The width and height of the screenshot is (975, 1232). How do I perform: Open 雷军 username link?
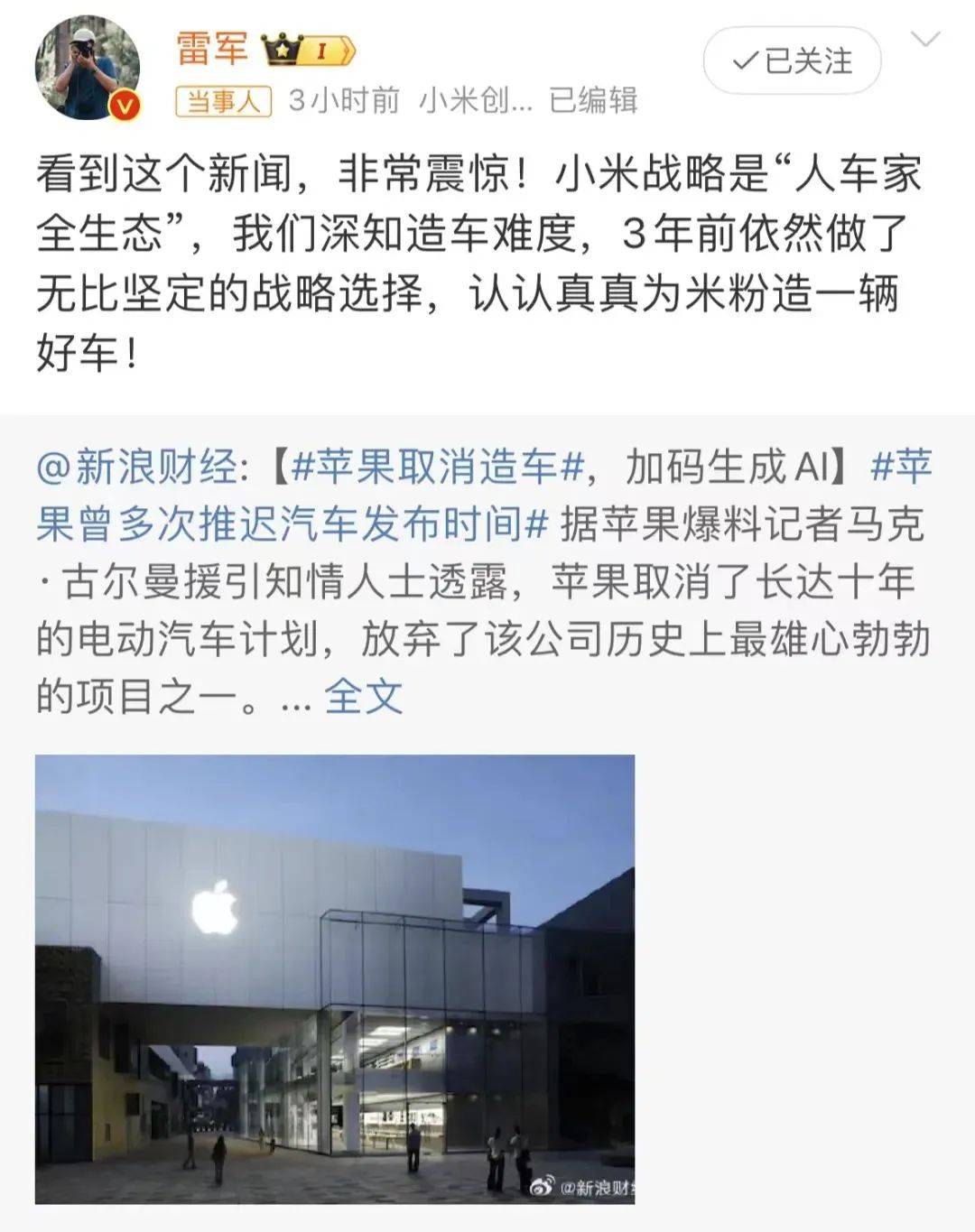click(212, 48)
